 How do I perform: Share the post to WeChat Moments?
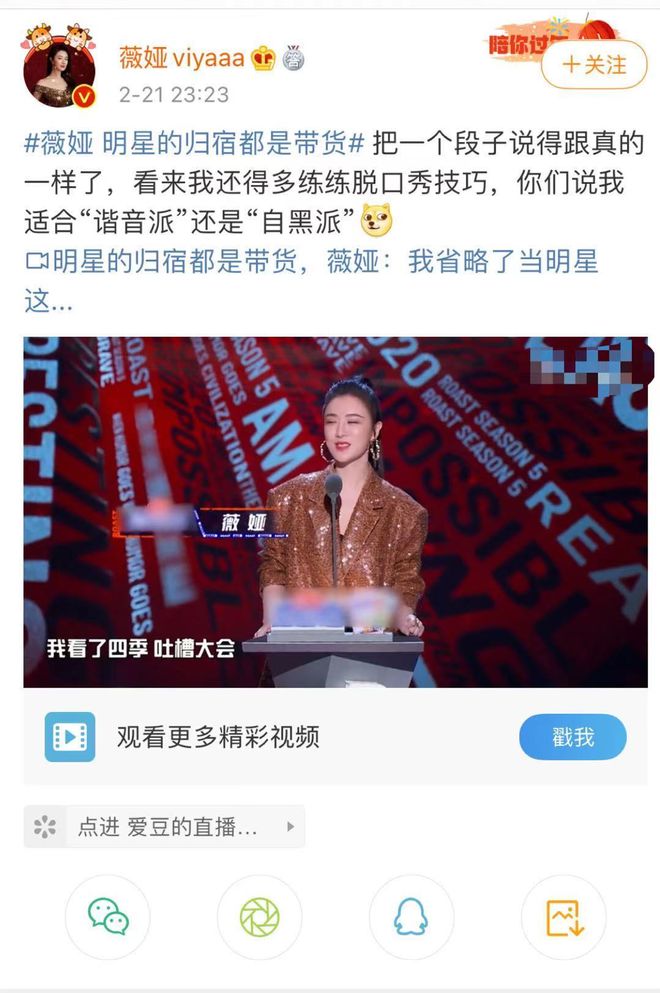point(259,916)
